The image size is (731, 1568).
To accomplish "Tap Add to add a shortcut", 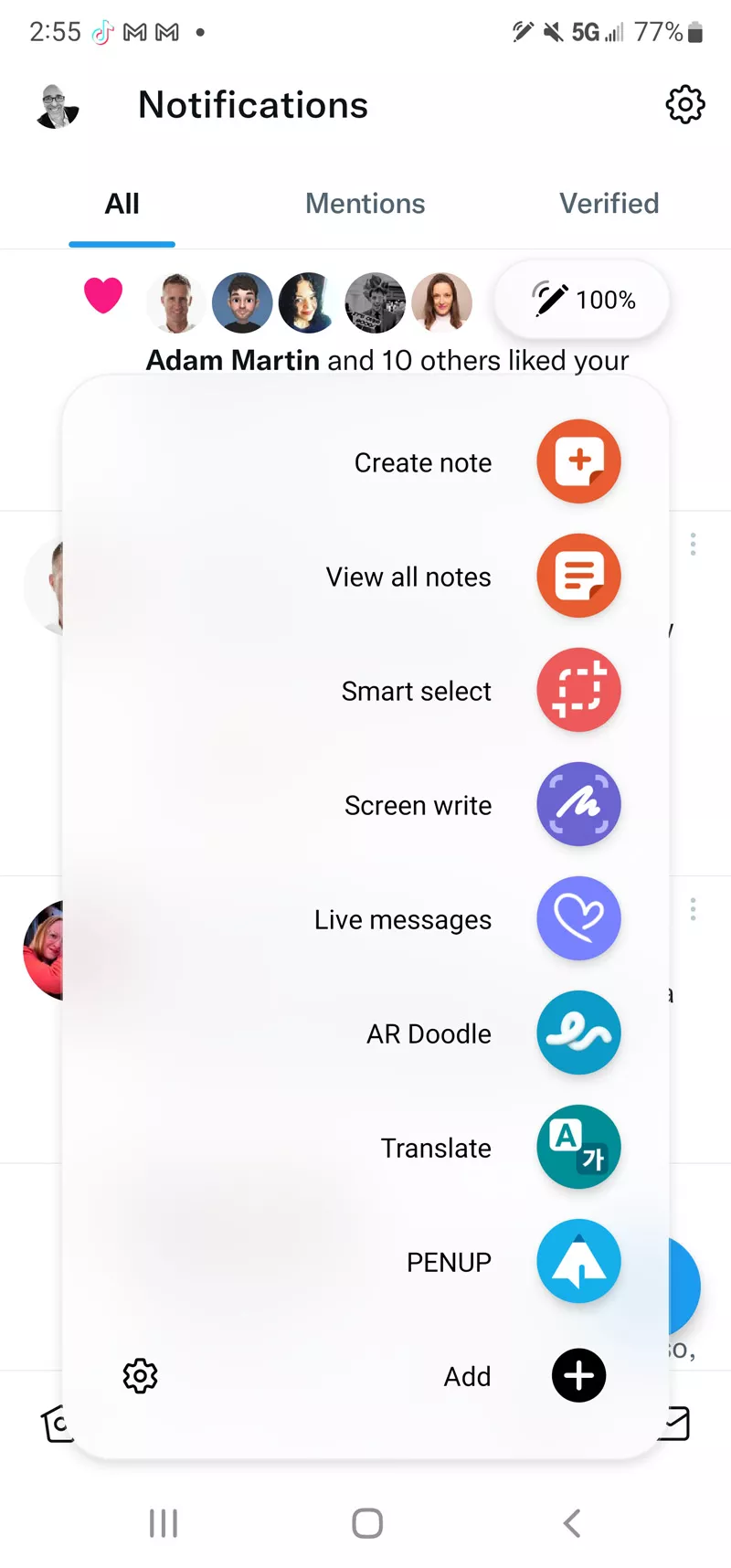I will click(577, 1375).
